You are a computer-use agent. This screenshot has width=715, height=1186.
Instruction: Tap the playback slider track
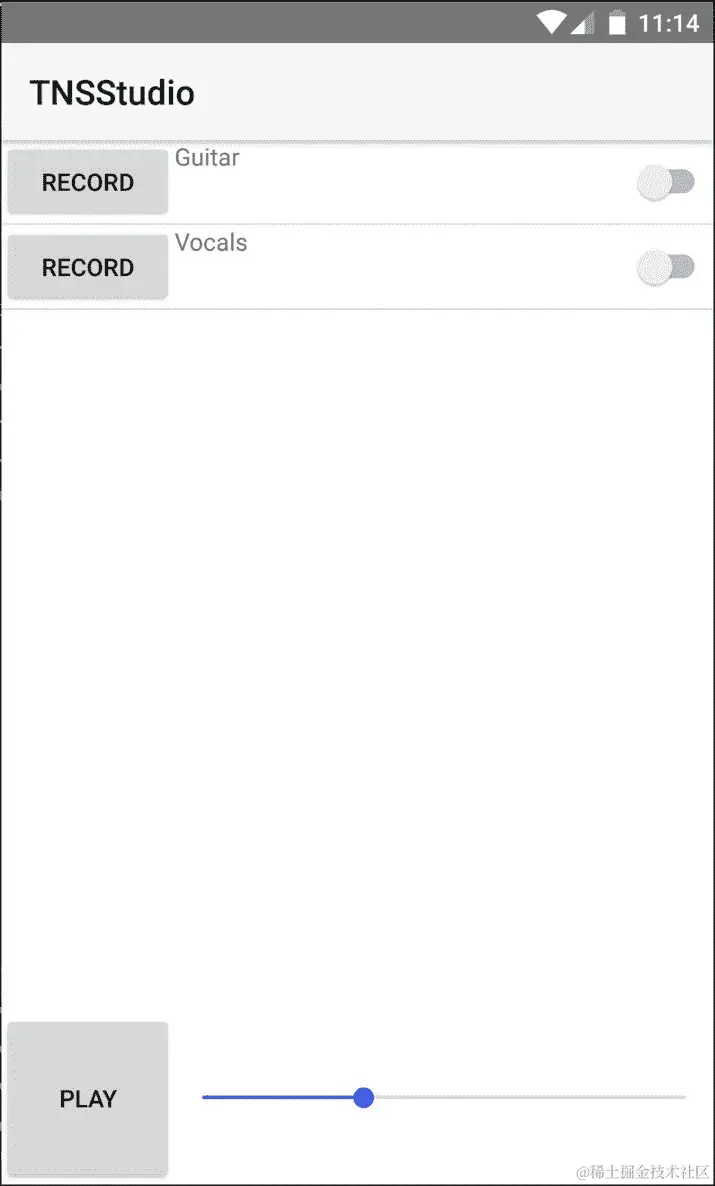520,1097
